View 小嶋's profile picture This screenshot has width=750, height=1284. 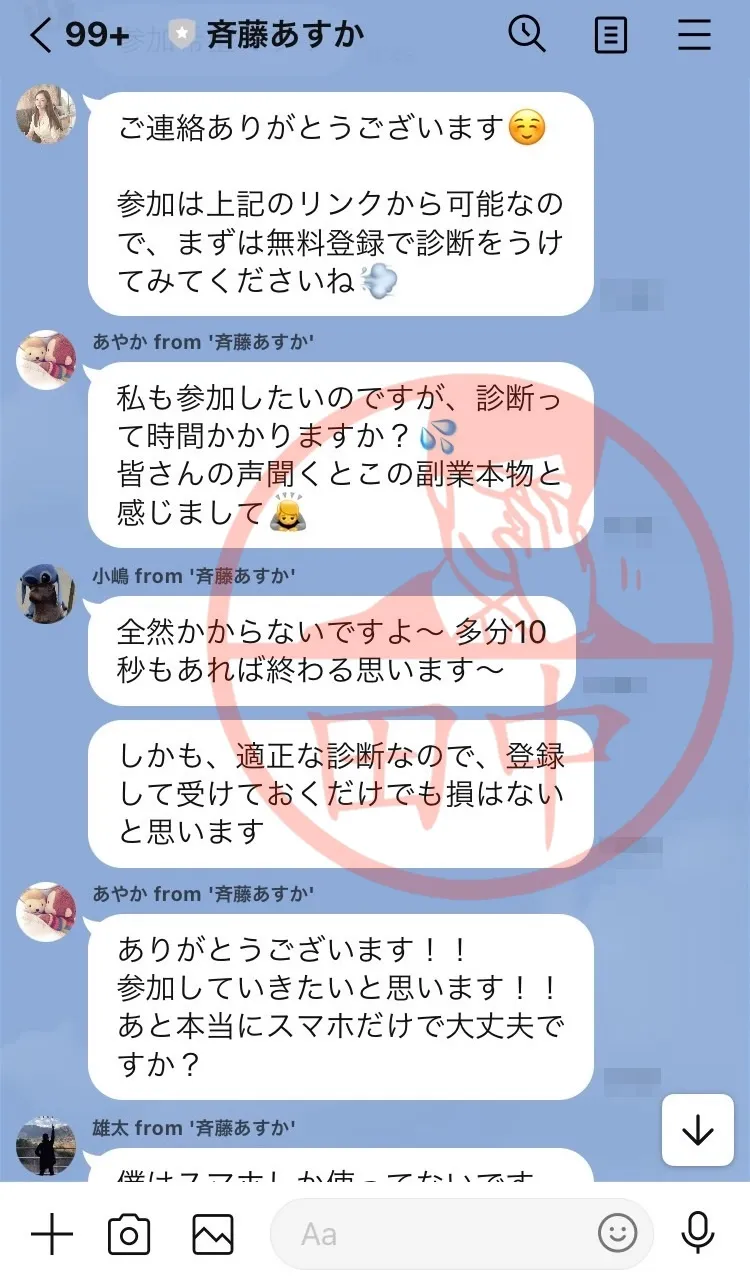46,594
